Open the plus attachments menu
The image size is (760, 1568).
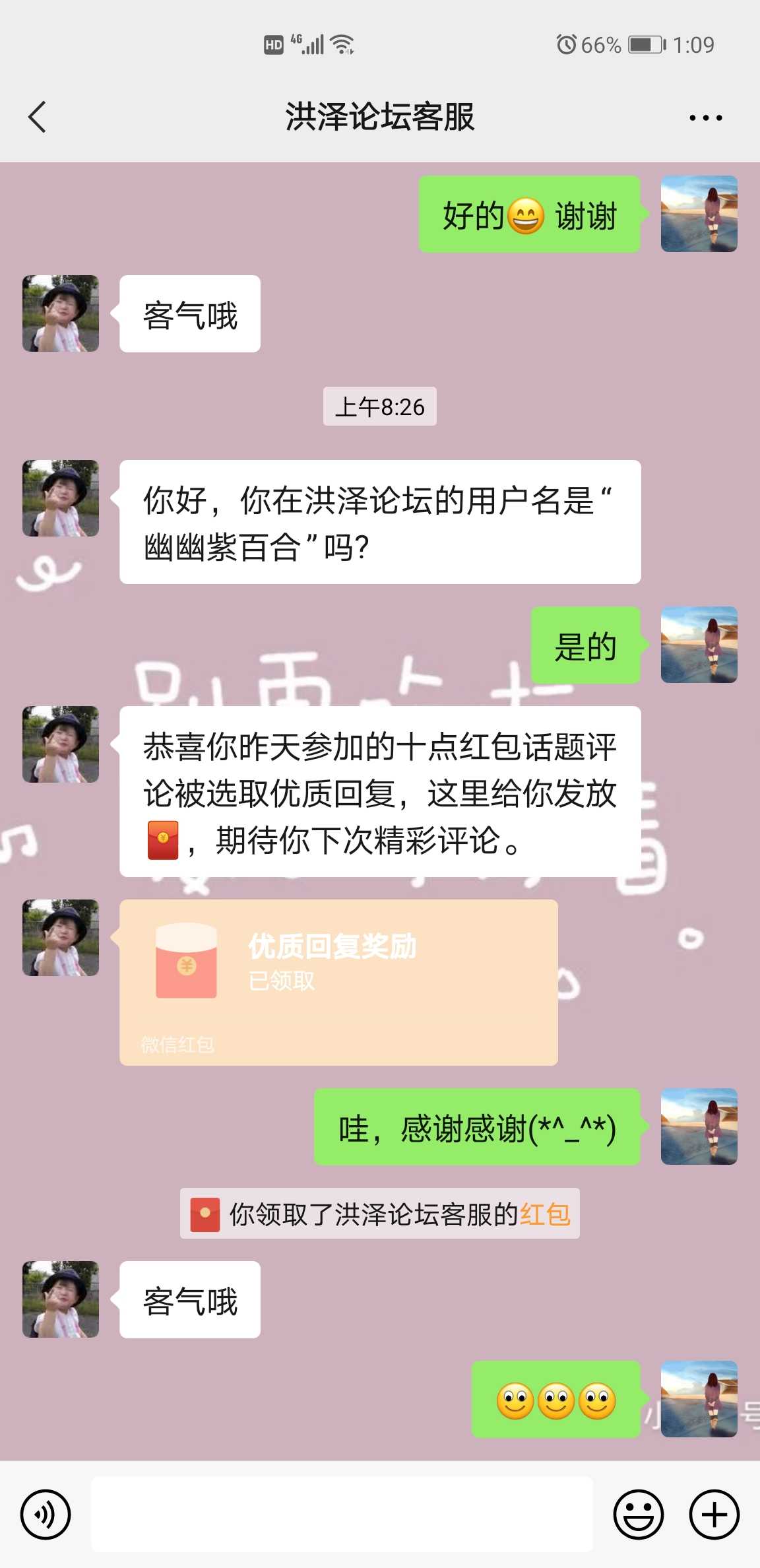[714, 1514]
